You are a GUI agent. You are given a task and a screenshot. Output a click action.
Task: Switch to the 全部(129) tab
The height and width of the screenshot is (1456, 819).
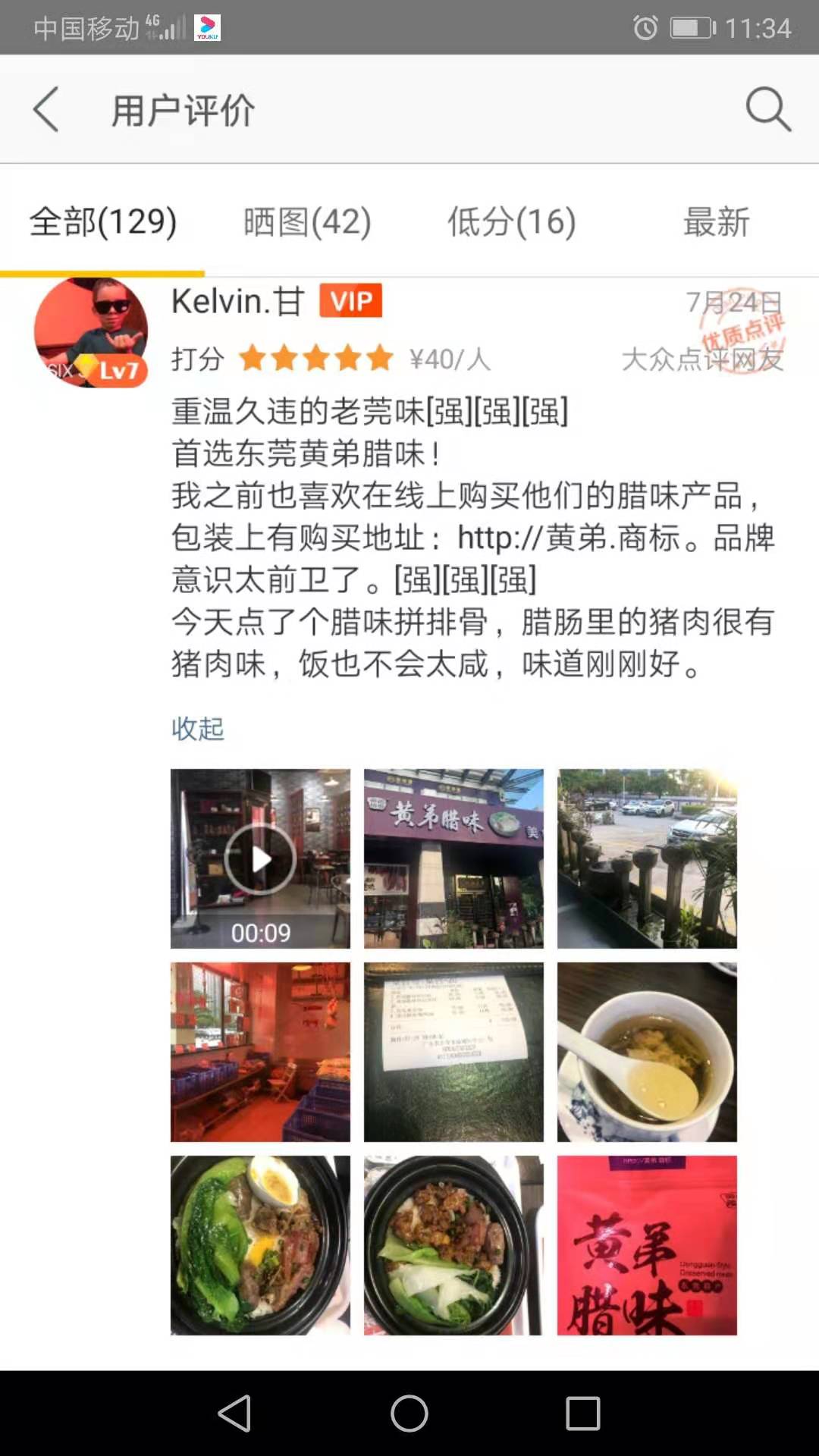click(103, 222)
